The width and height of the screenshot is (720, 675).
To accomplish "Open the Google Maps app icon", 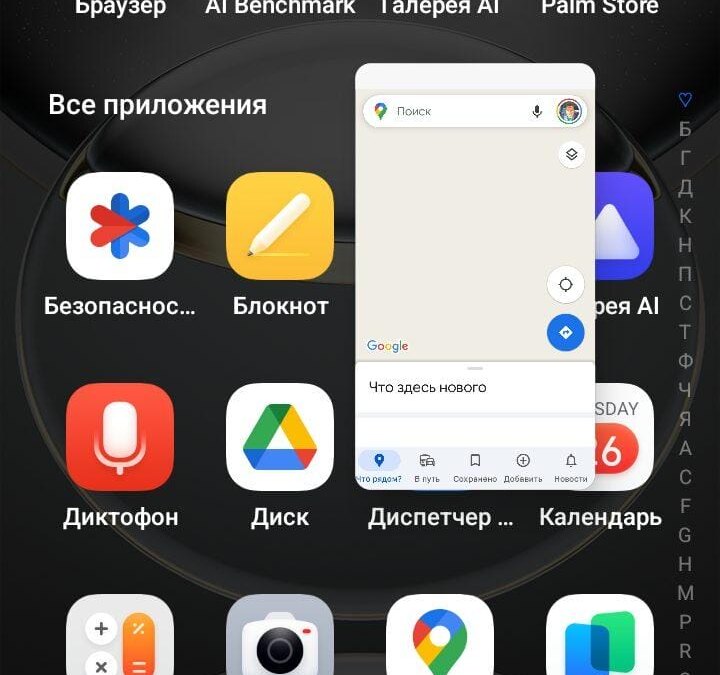I will click(440, 640).
